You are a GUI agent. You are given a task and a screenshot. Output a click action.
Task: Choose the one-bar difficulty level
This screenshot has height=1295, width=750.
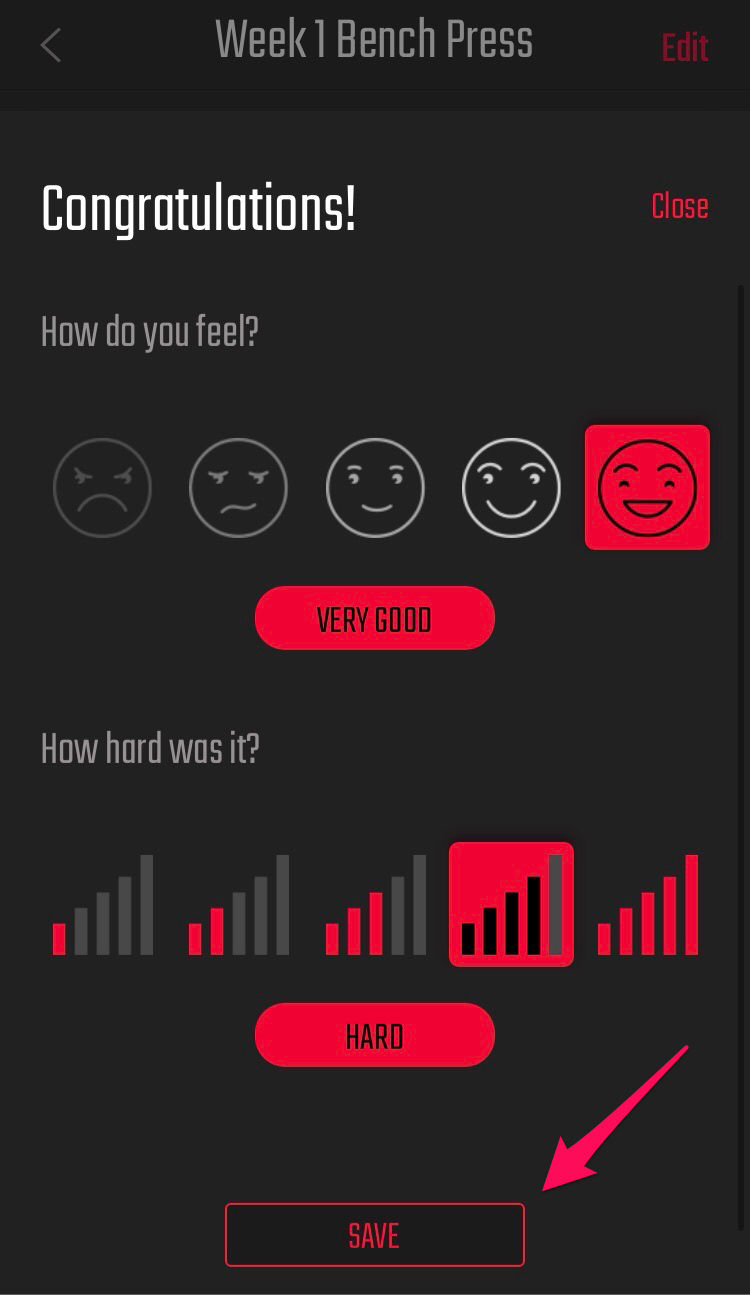coord(102,904)
